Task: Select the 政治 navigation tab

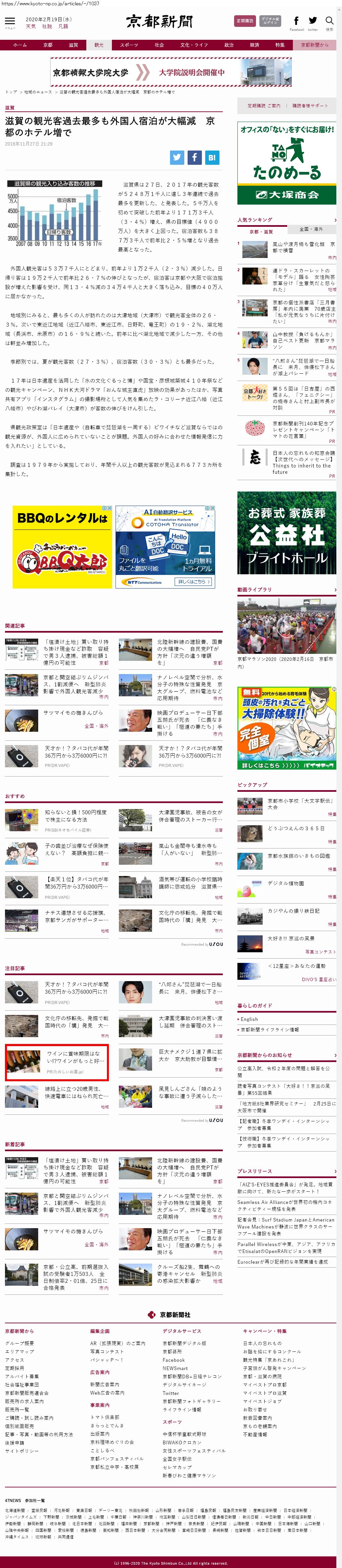Action: tap(229, 45)
